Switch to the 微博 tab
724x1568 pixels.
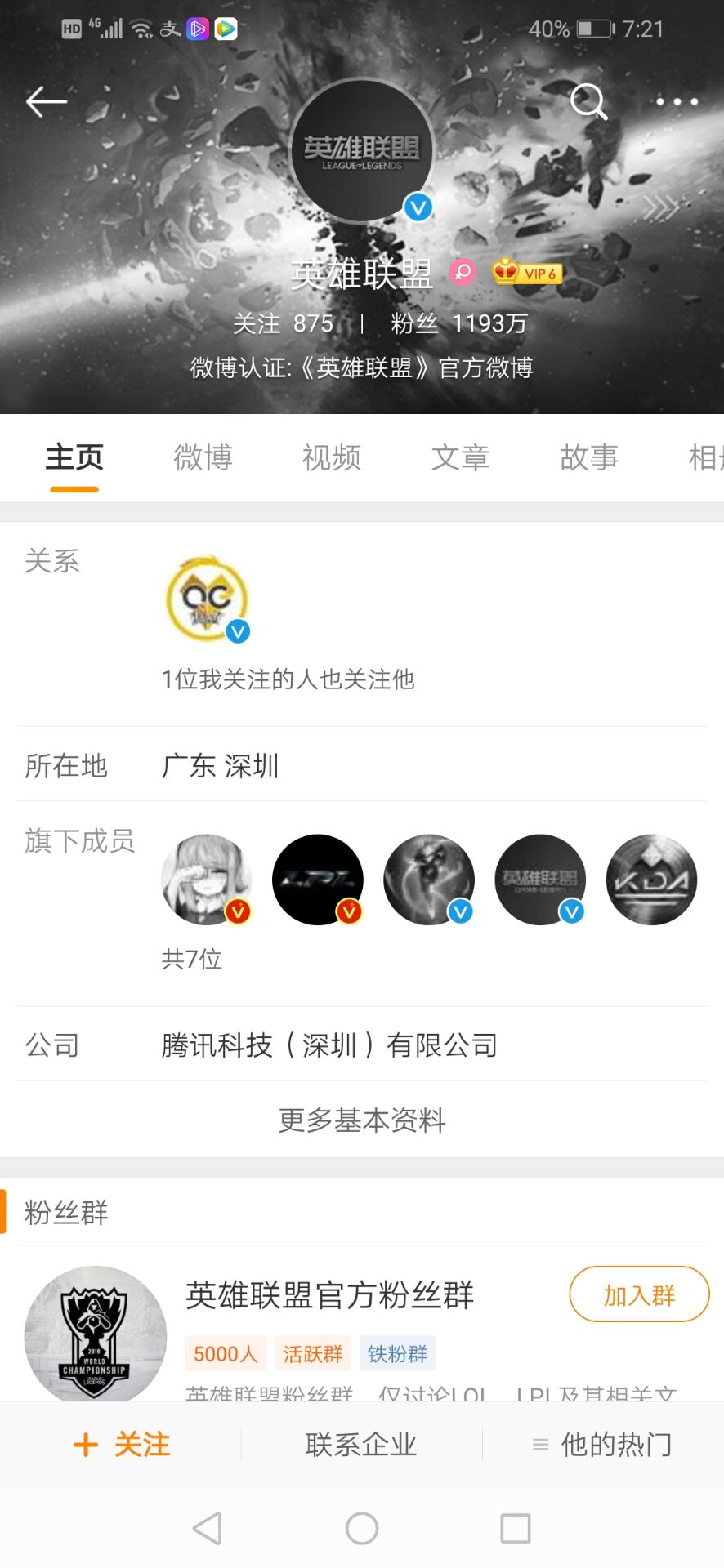click(x=203, y=457)
